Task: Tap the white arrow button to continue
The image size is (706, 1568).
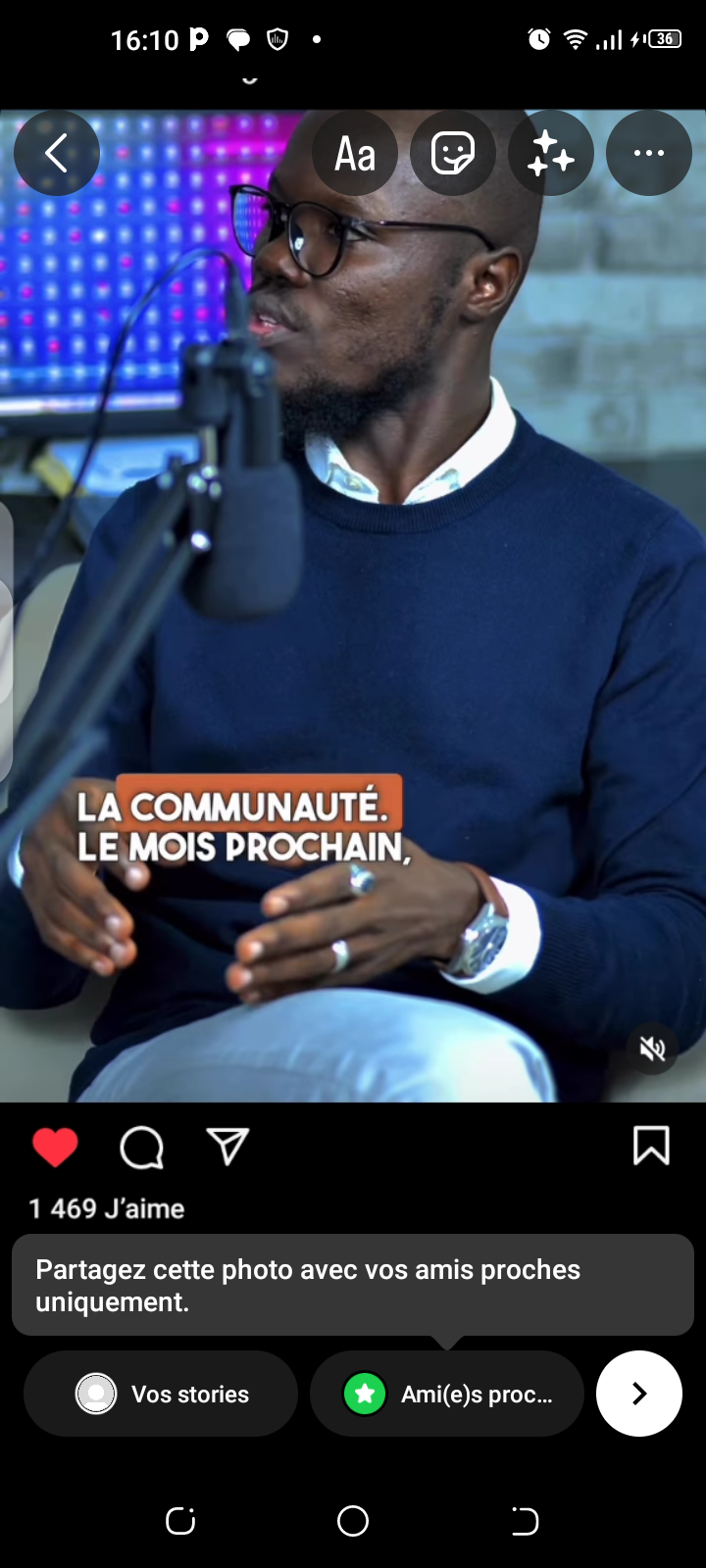Action: click(639, 1394)
